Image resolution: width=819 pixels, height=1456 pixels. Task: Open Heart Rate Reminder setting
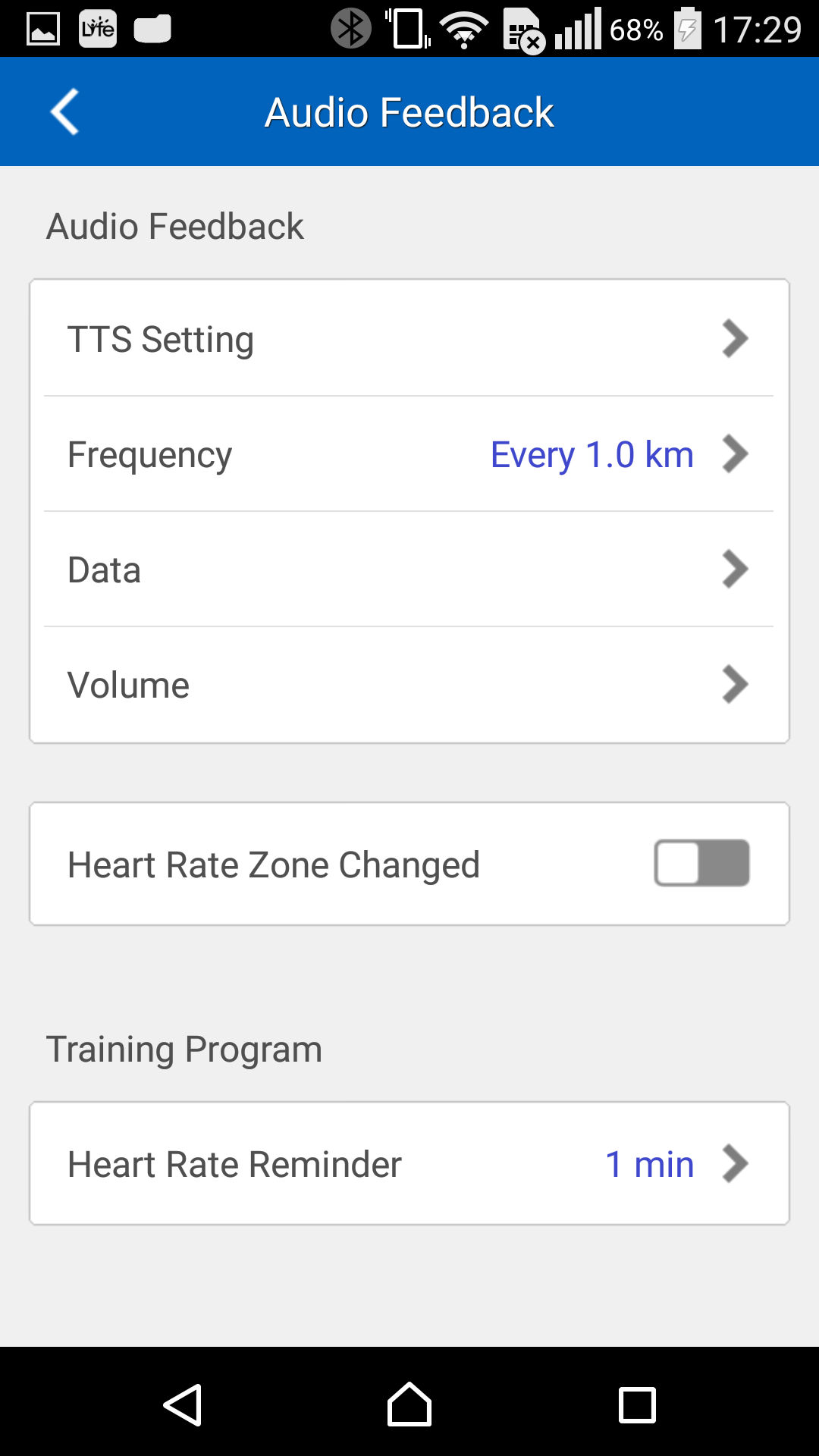click(x=409, y=1163)
